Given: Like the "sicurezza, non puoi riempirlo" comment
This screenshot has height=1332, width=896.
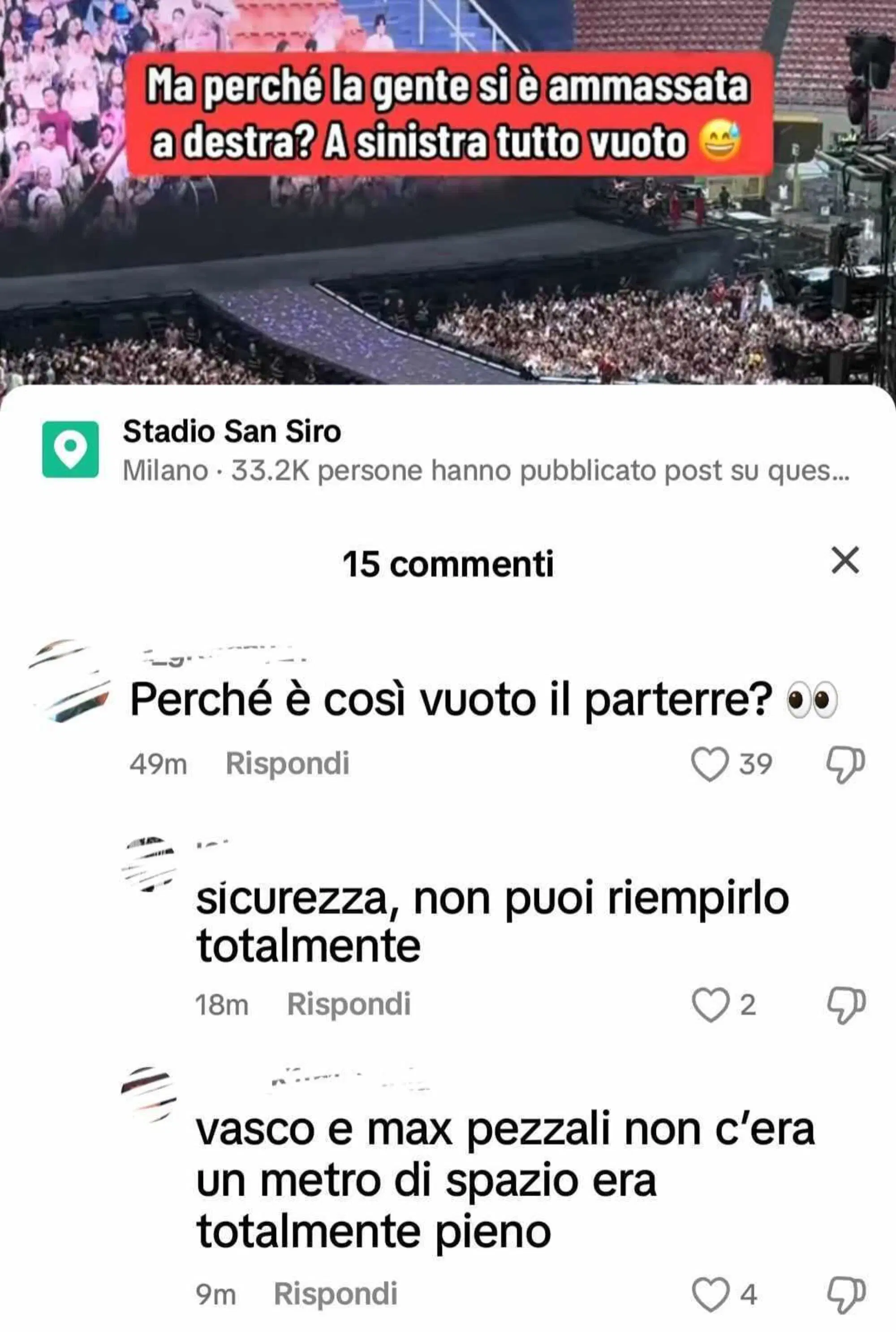Looking at the screenshot, I should [x=710, y=1004].
